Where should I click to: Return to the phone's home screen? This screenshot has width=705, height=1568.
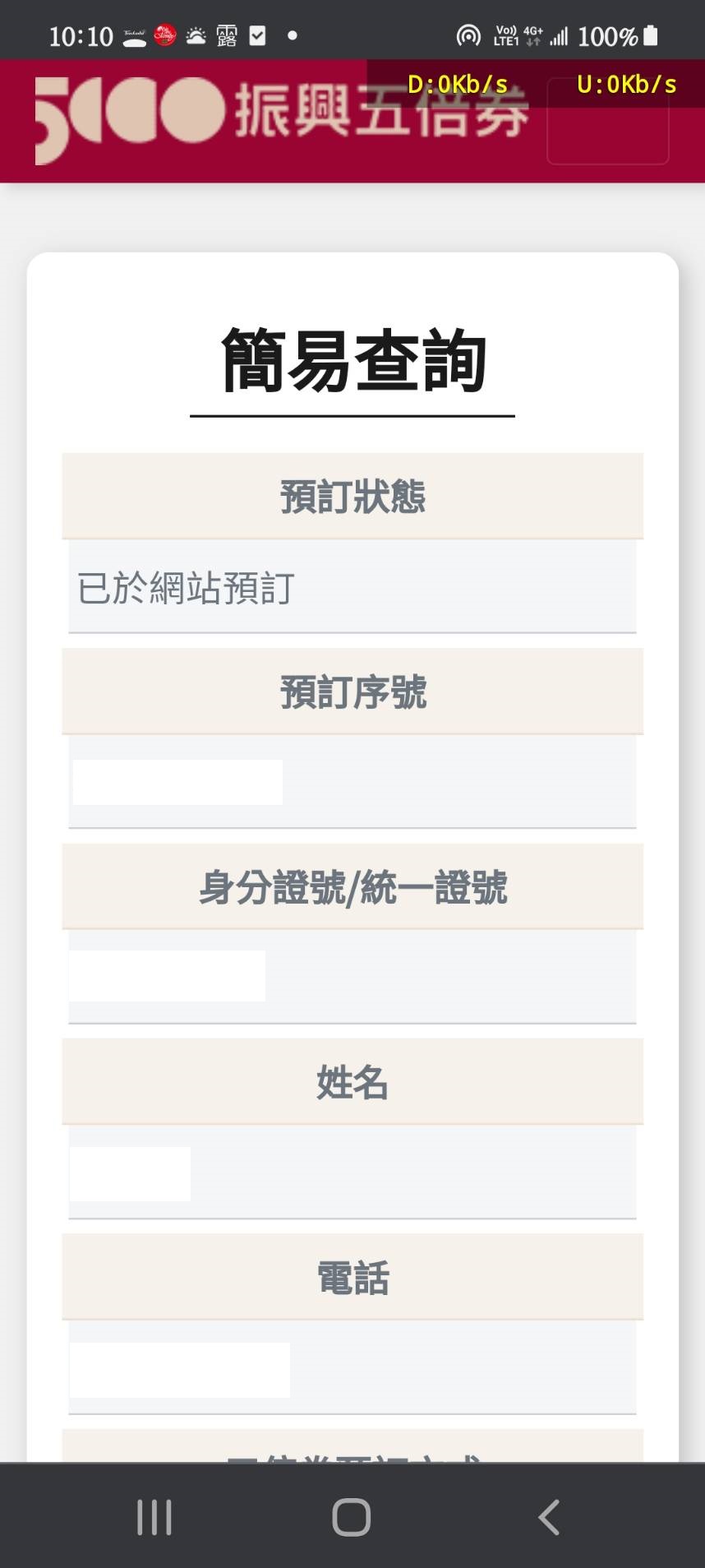coord(352,1517)
